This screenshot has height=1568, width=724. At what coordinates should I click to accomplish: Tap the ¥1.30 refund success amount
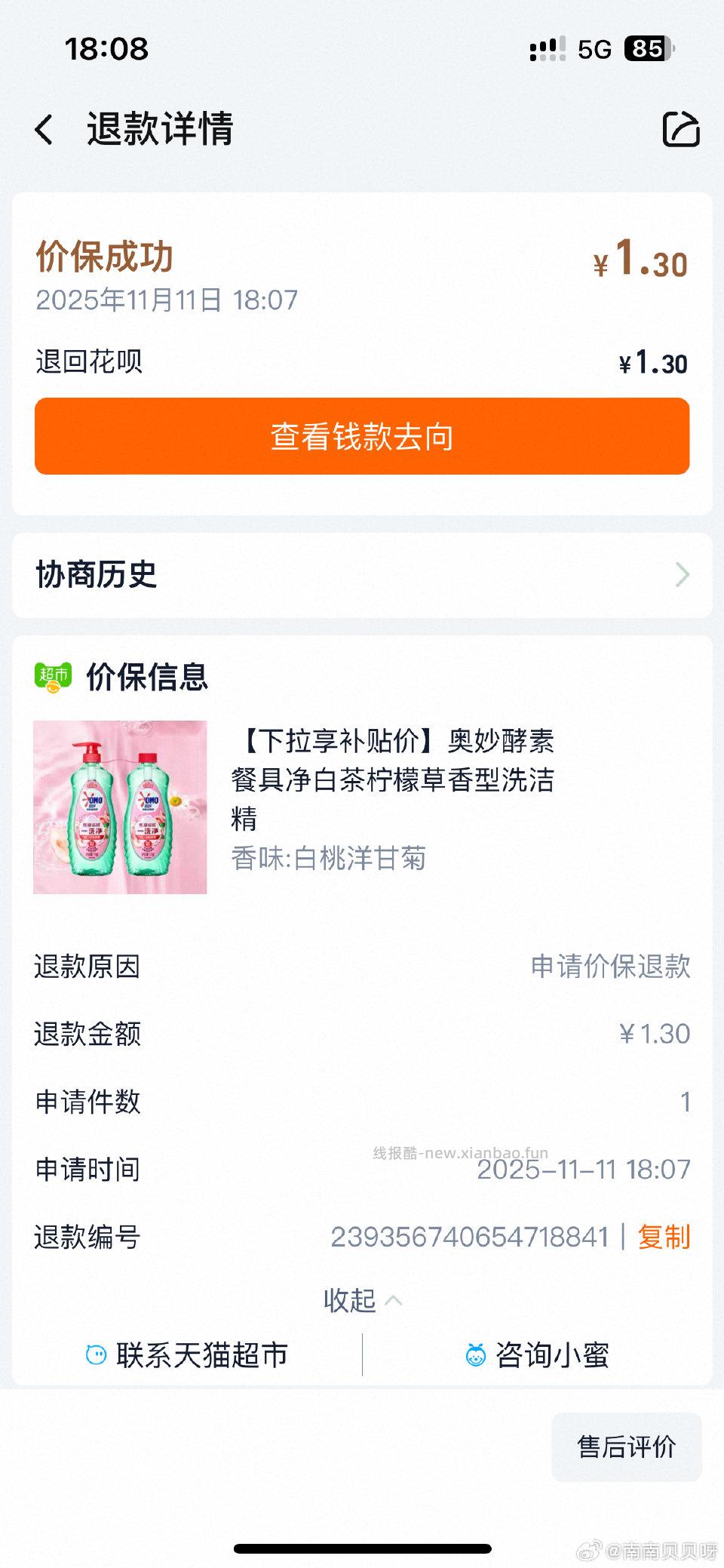pos(639,260)
